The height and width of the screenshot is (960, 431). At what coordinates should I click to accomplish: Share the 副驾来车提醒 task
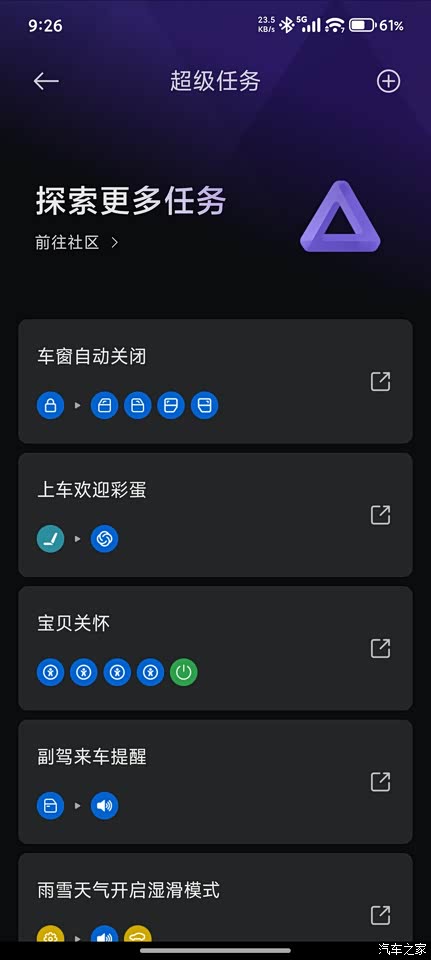380,782
